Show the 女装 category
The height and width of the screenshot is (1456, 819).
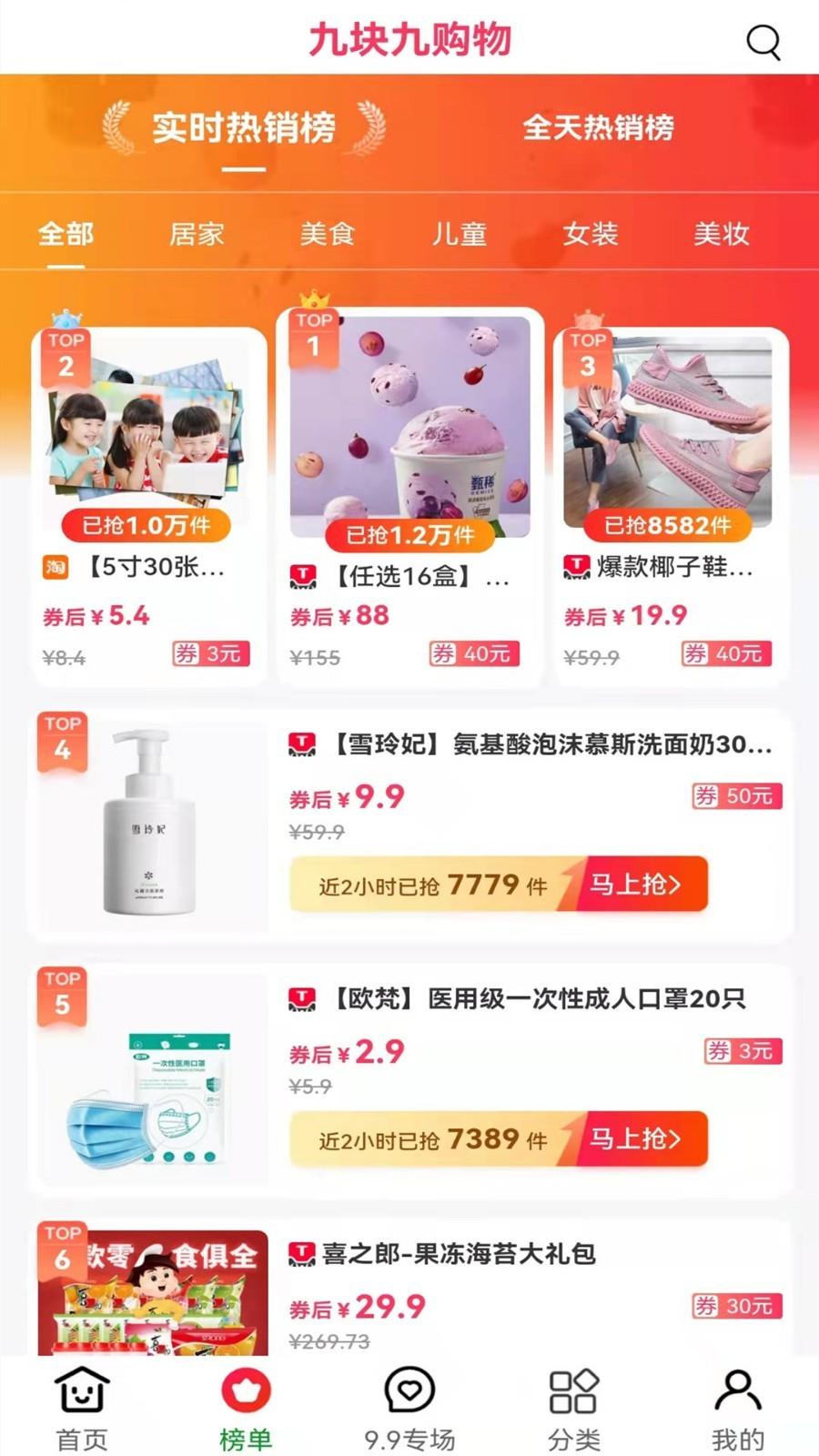(590, 234)
